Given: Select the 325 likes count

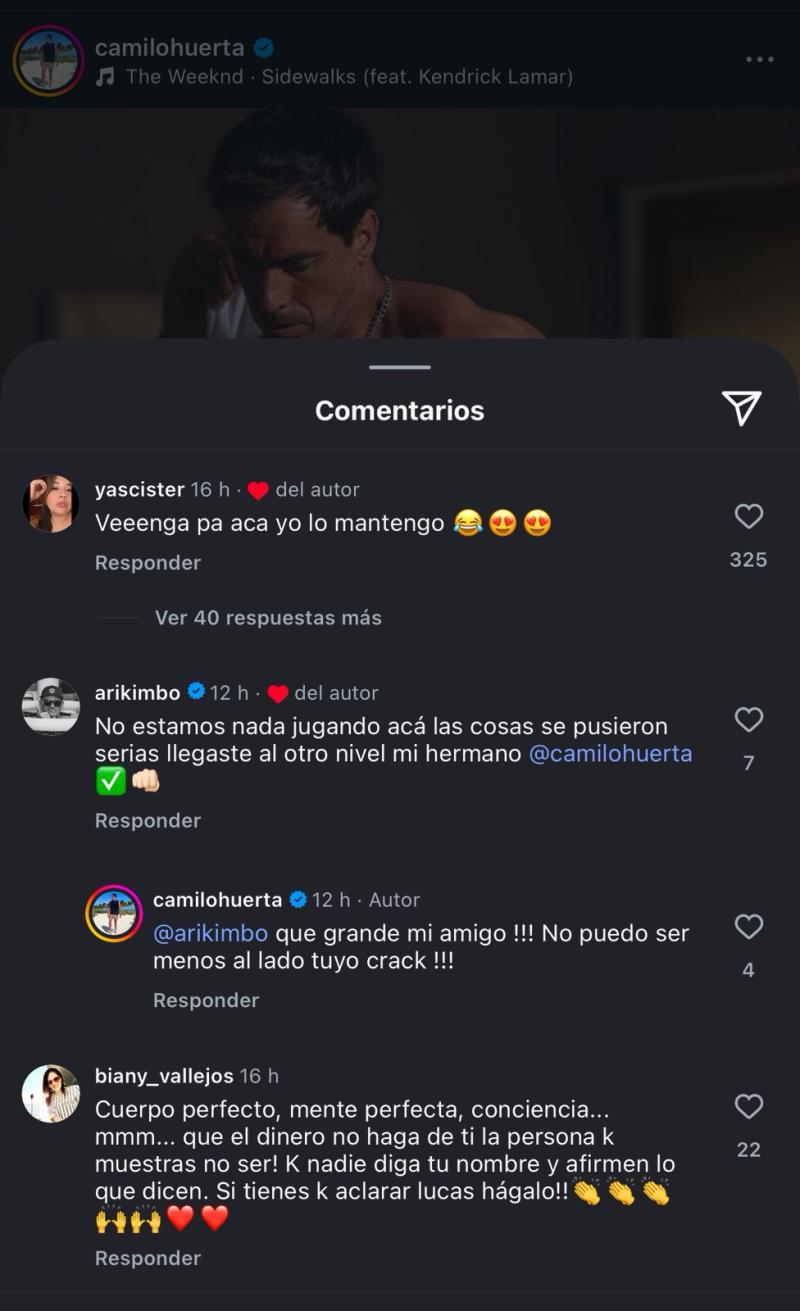Looking at the screenshot, I should pyautogui.click(x=749, y=559).
